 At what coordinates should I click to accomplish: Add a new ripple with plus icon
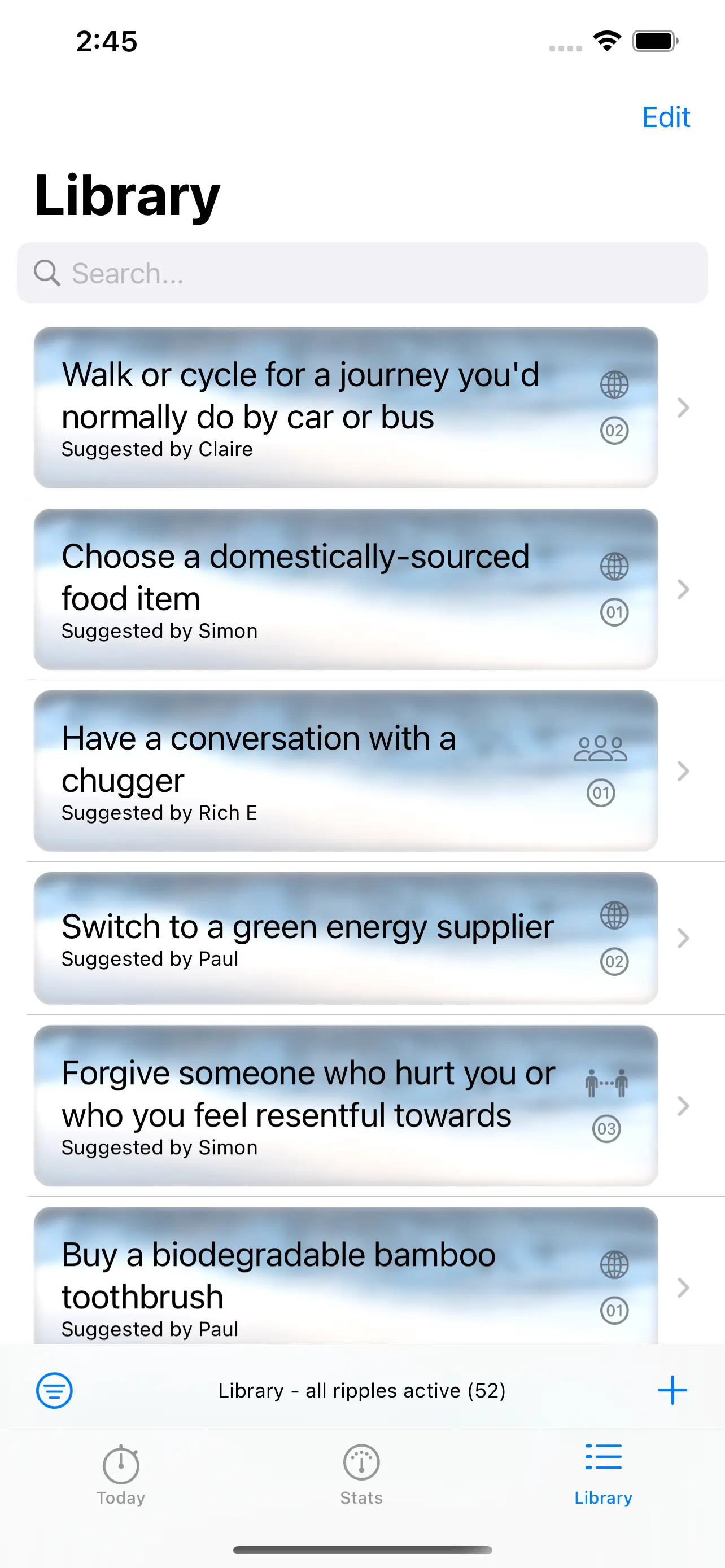click(x=671, y=1390)
